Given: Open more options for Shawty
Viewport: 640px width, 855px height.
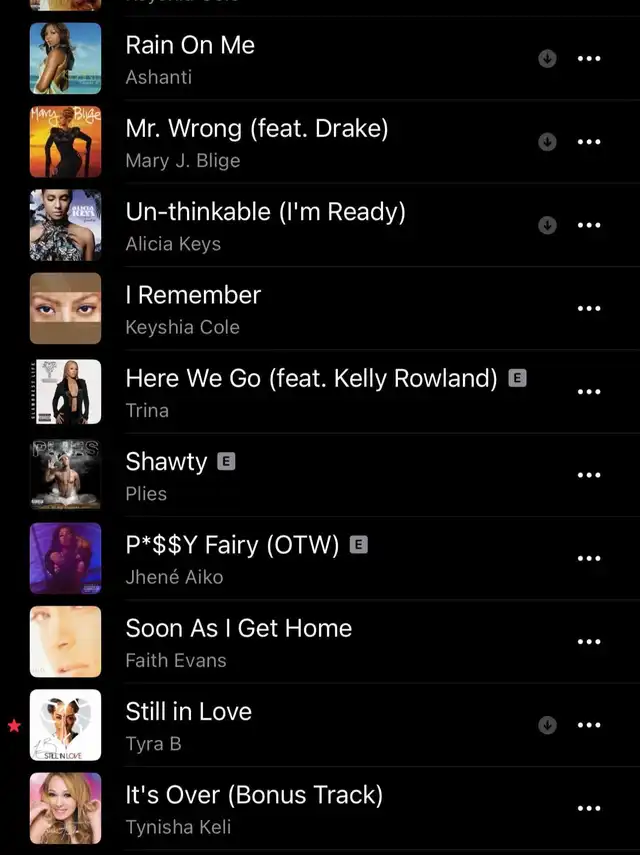Looking at the screenshot, I should pos(589,475).
